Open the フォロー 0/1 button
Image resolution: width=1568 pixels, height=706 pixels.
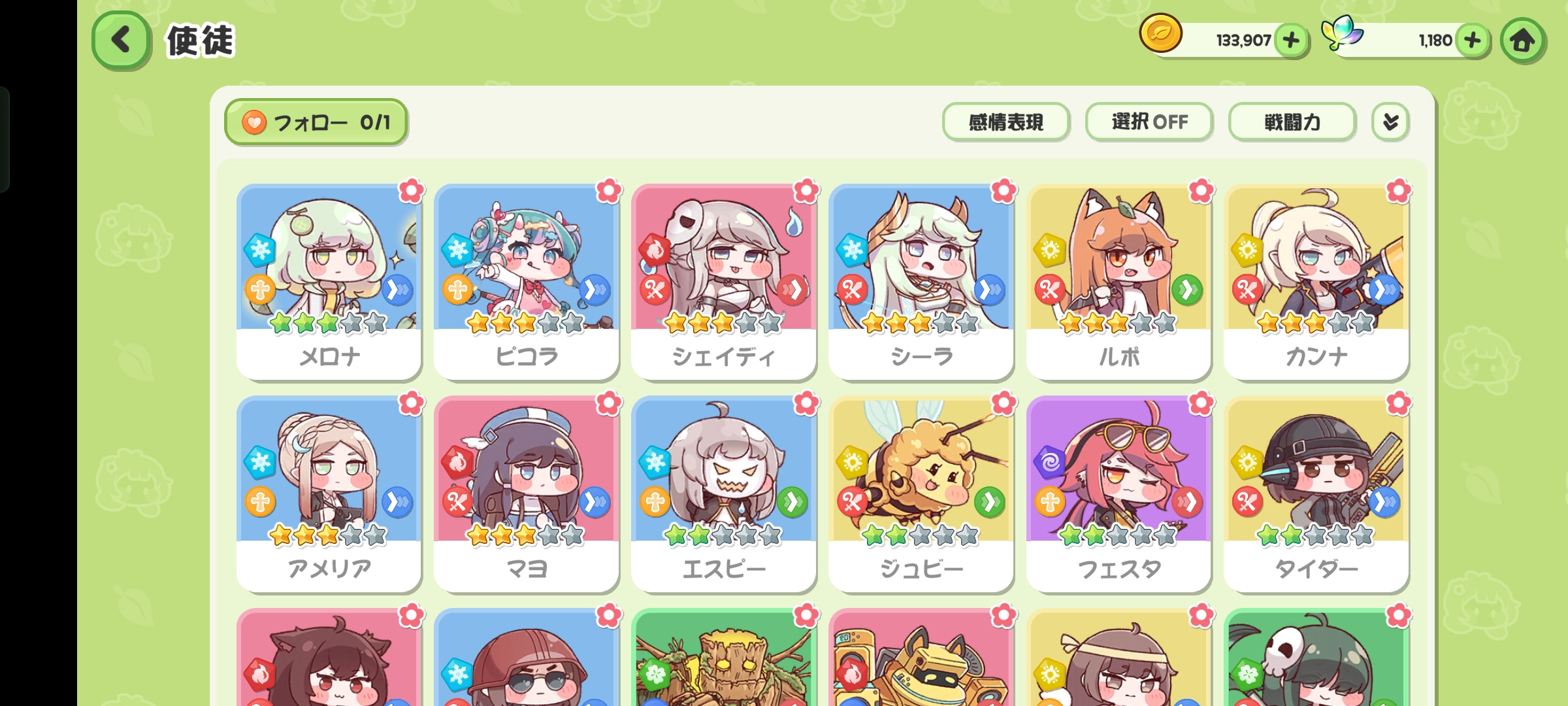click(x=316, y=122)
